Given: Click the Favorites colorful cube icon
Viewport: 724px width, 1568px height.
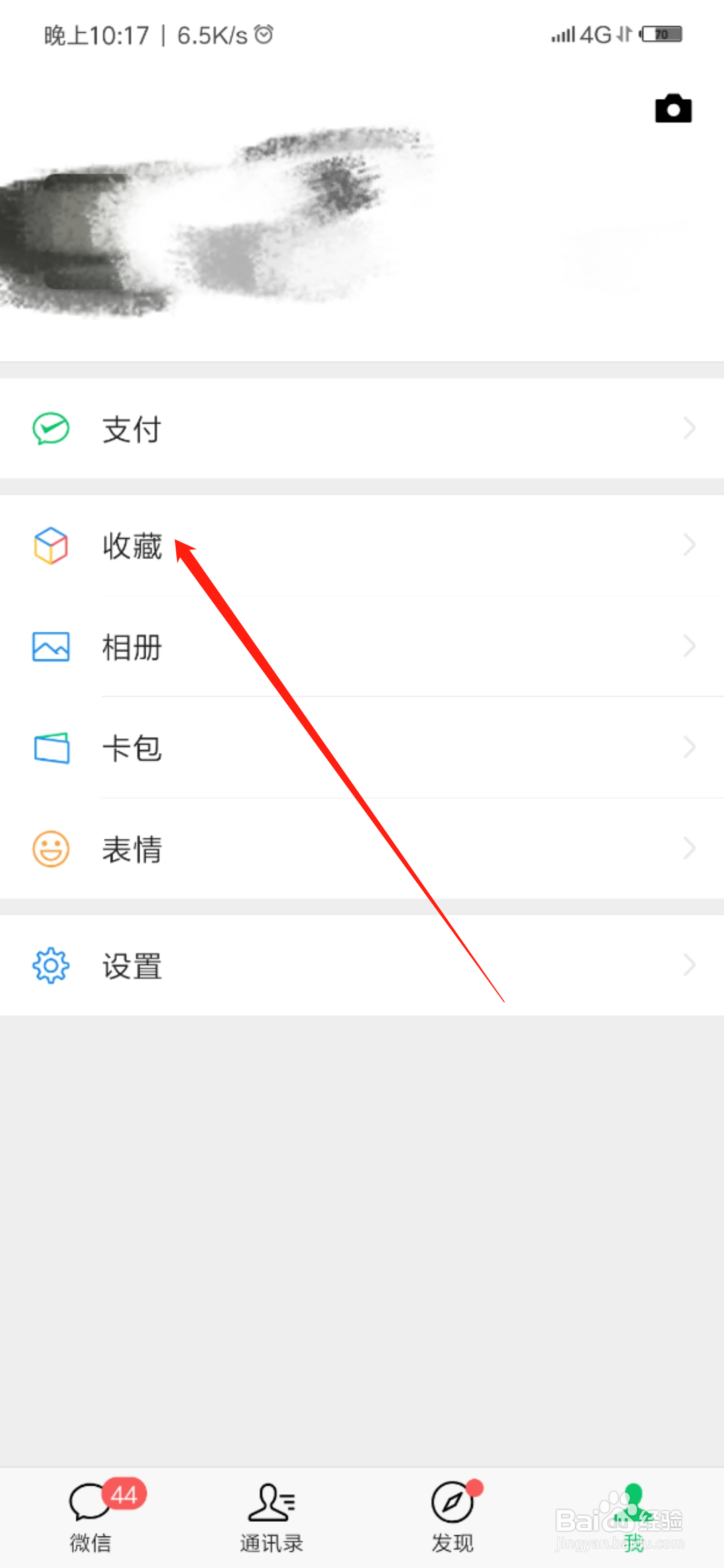Looking at the screenshot, I should [x=50, y=546].
